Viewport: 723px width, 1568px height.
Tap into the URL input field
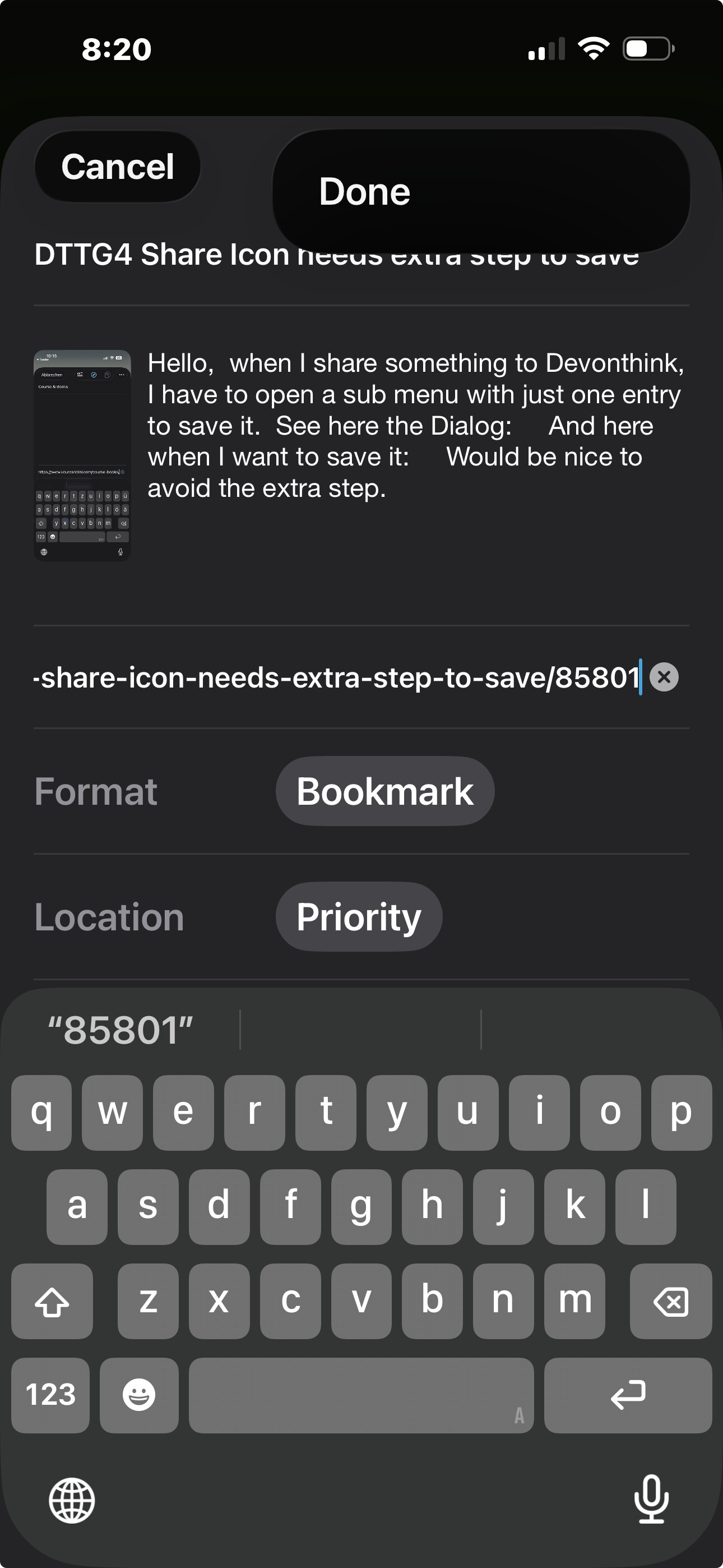[335, 677]
